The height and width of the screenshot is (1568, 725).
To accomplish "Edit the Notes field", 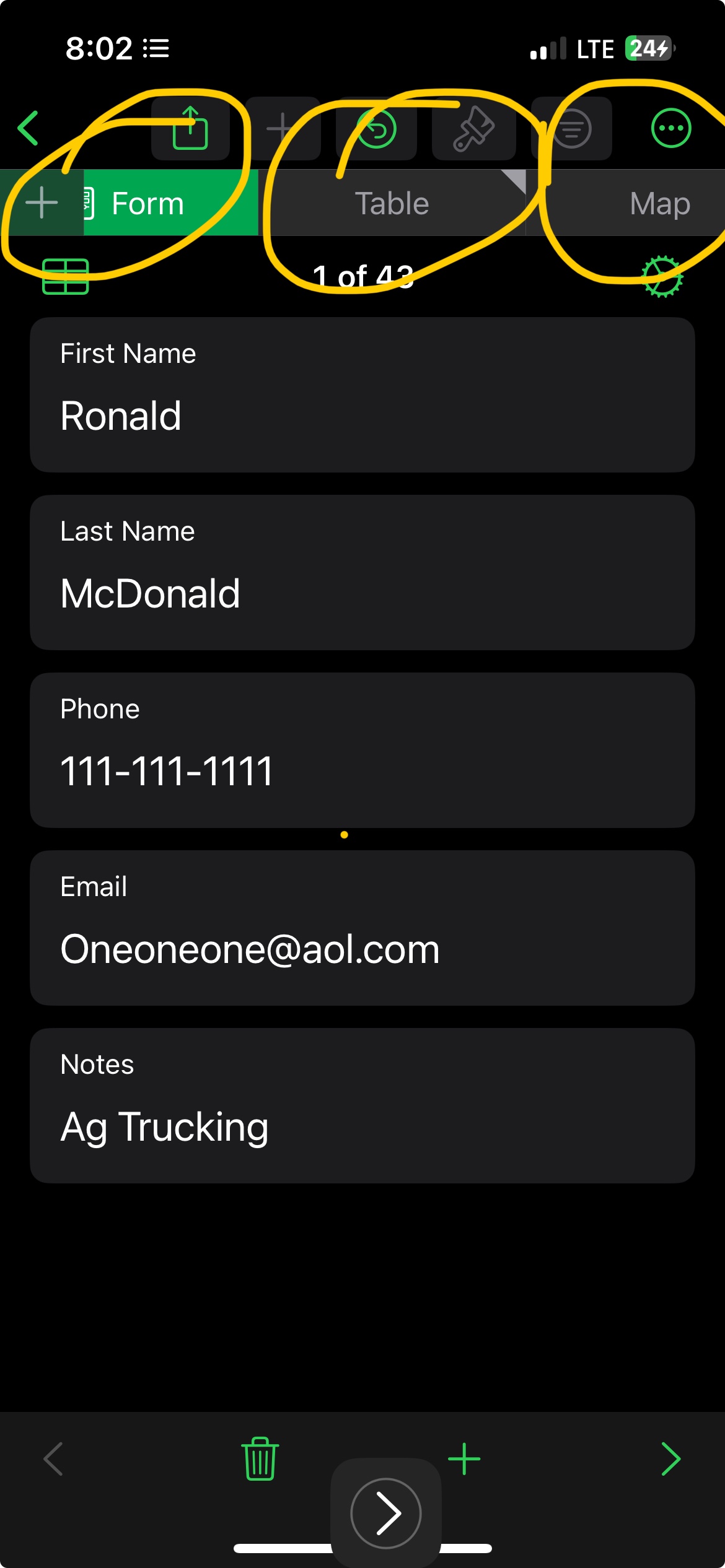I will (x=362, y=1126).
